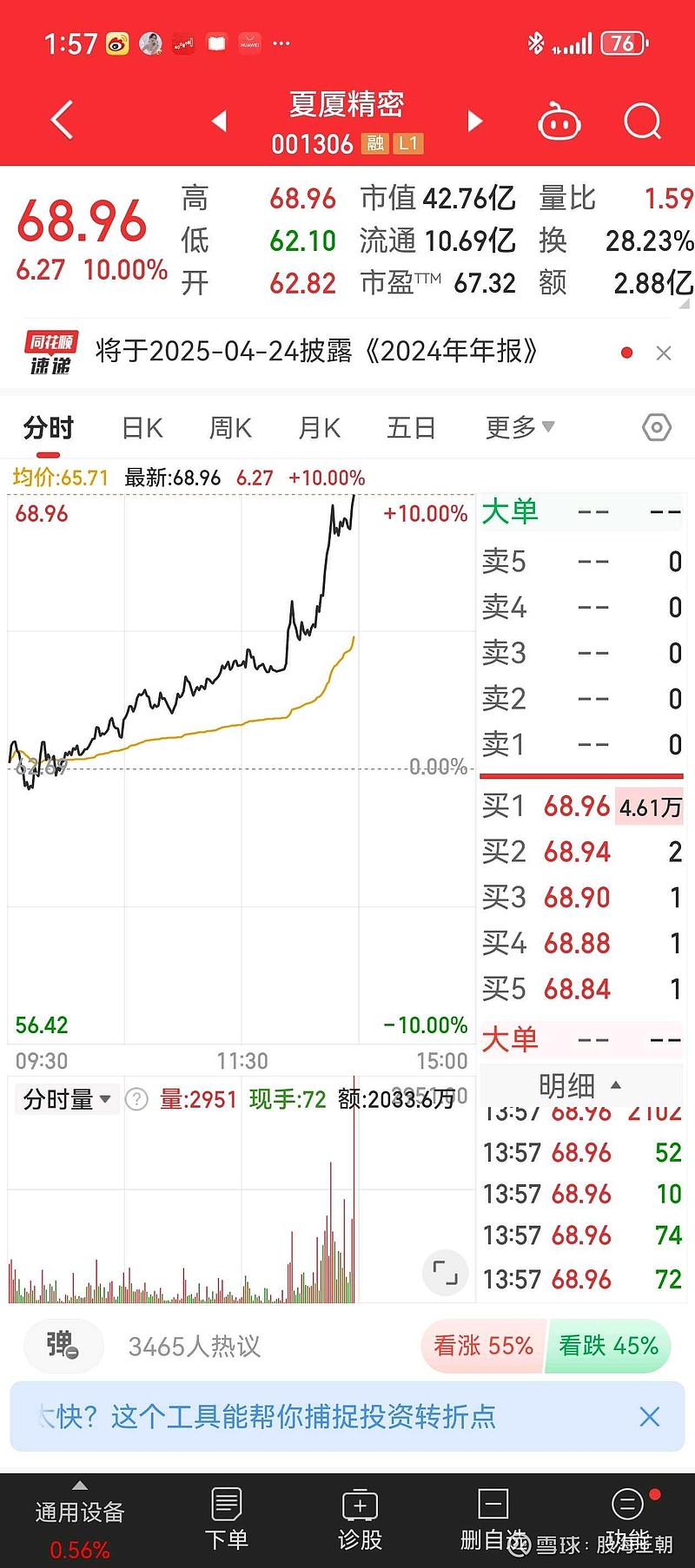
Task: Open the robot stock assistant icon
Action: 559,122
